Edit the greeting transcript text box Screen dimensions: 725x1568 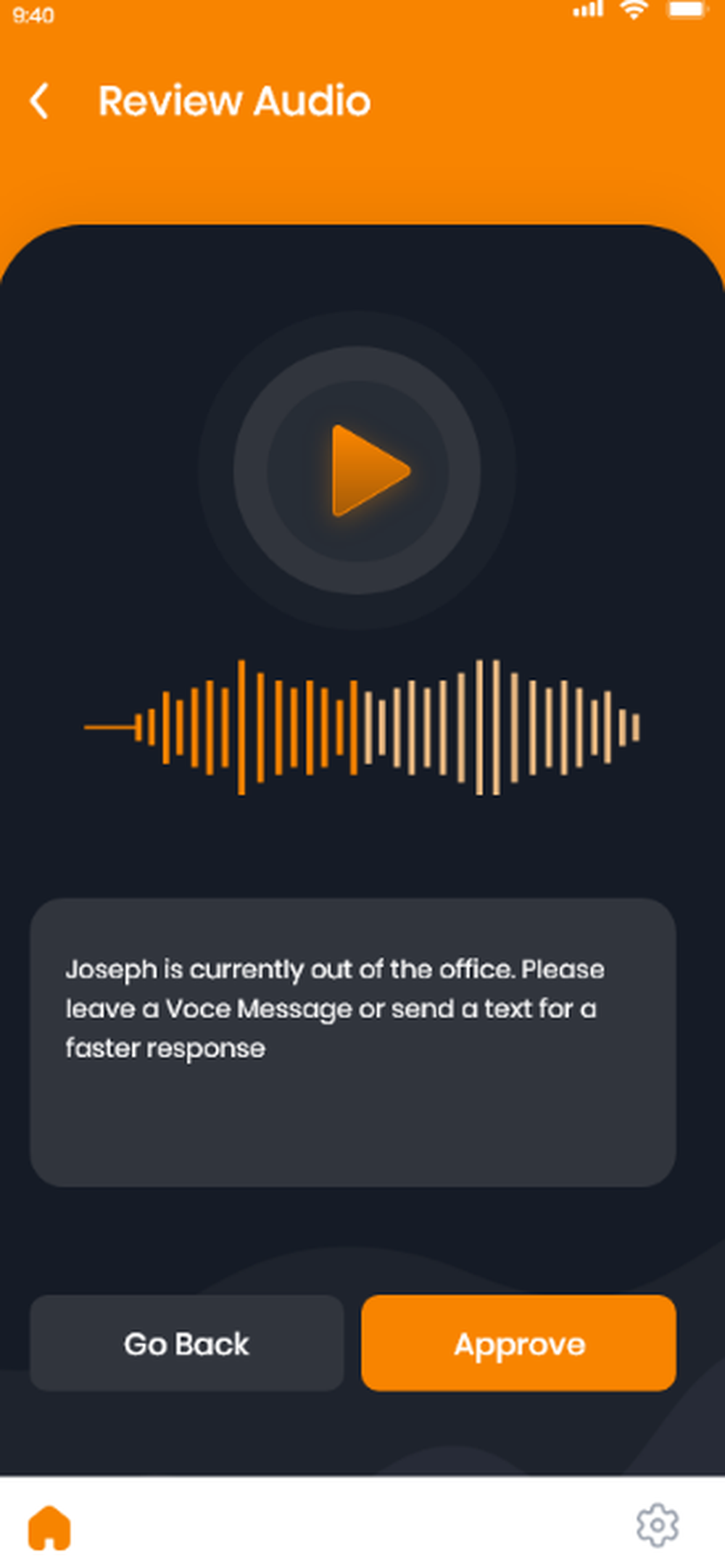pyautogui.click(x=353, y=1042)
